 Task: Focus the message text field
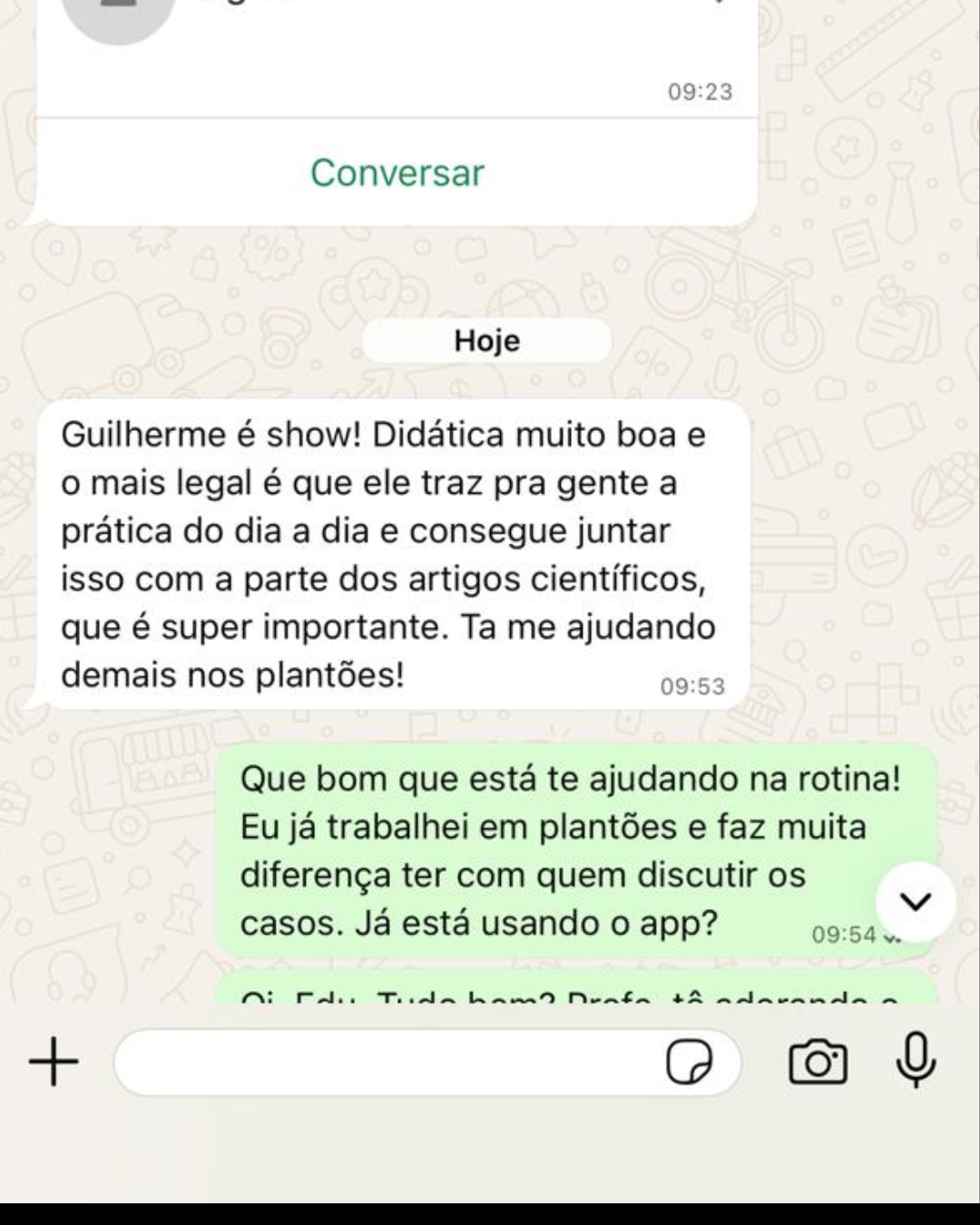[x=381, y=1062]
